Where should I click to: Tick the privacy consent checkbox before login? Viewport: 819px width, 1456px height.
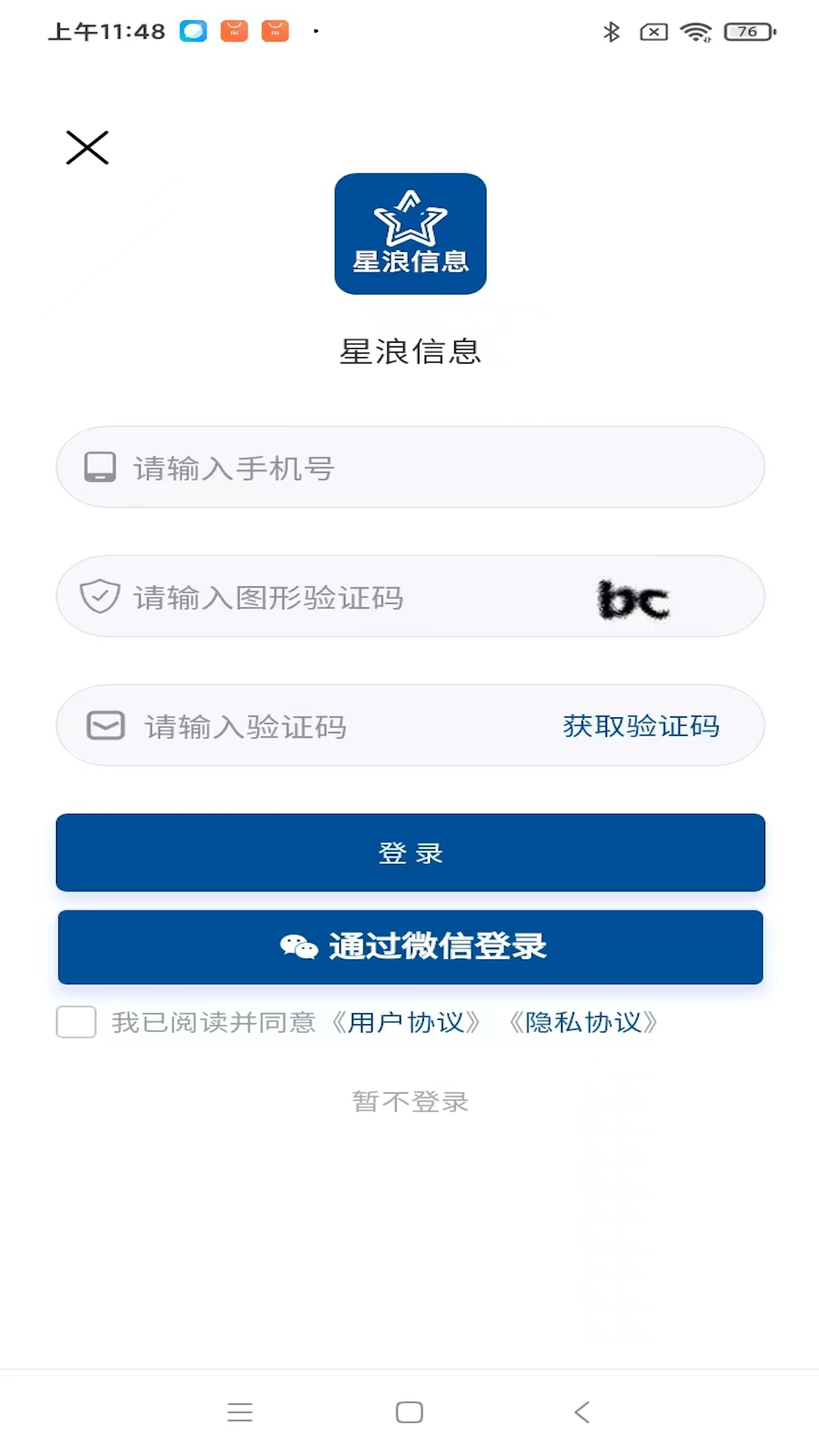pyautogui.click(x=76, y=1021)
